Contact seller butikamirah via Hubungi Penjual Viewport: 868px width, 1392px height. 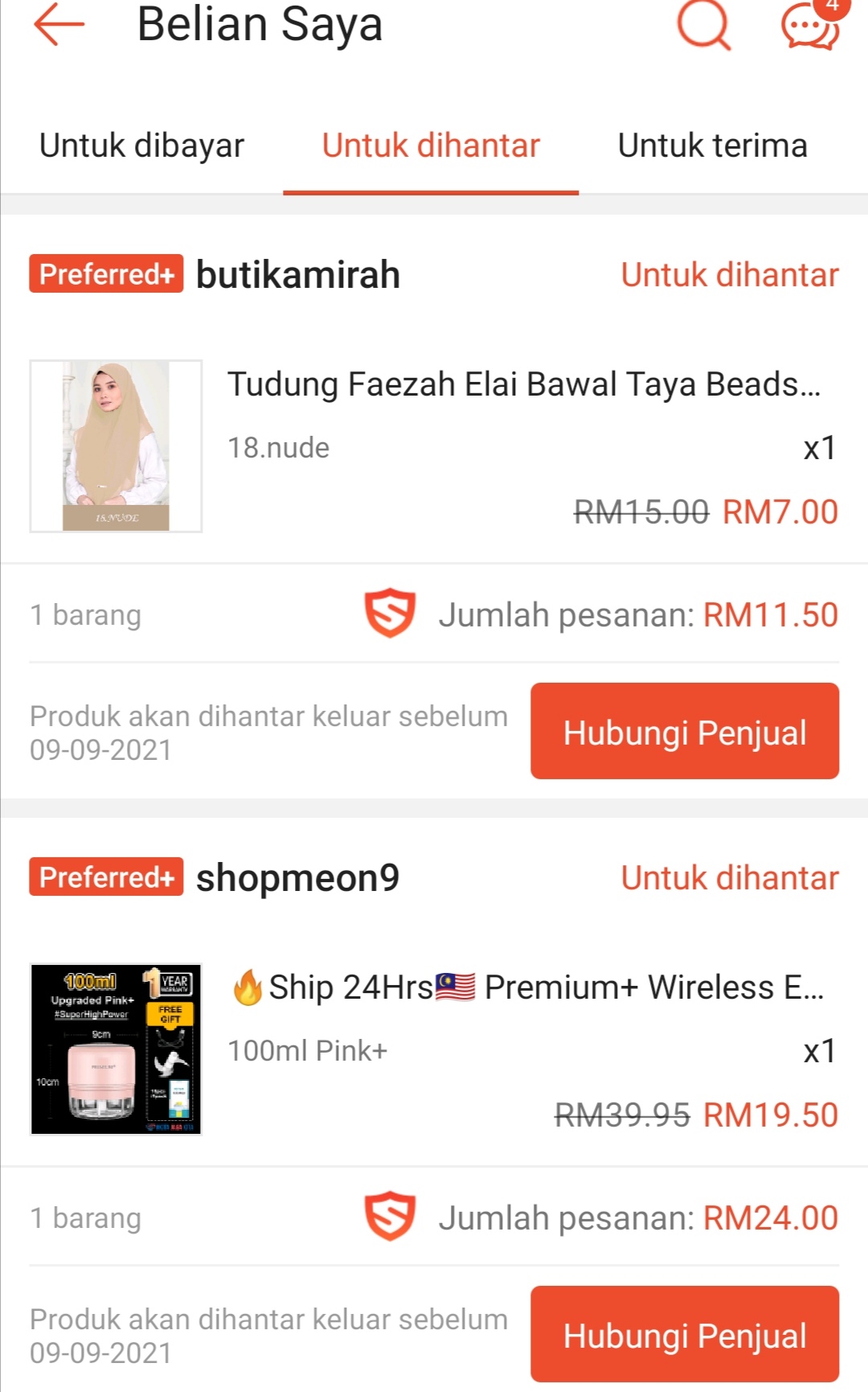tap(684, 731)
